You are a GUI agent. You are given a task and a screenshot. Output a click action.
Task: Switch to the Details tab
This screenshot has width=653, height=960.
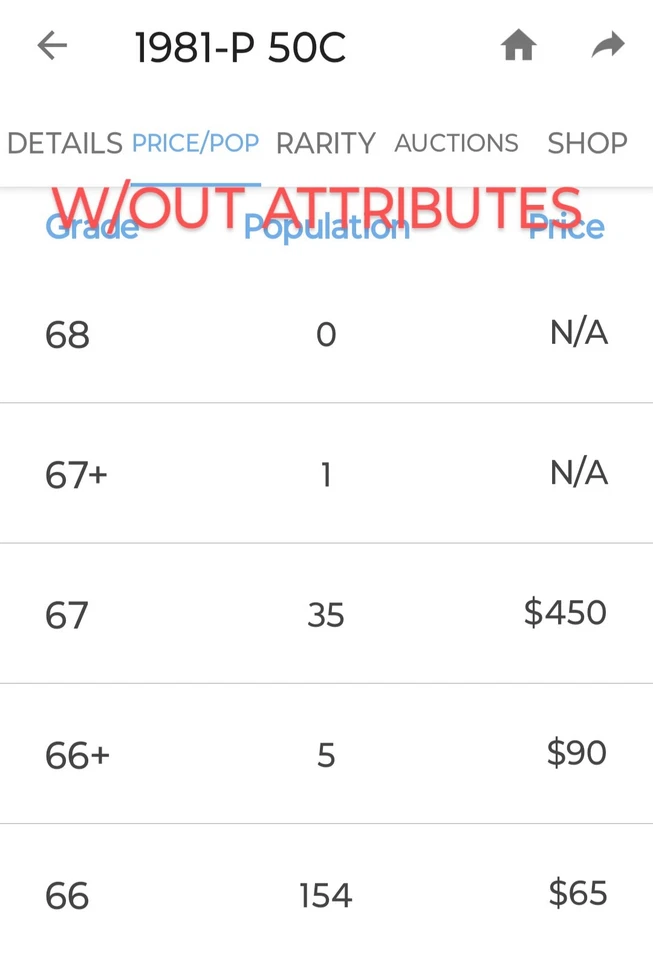pos(64,143)
